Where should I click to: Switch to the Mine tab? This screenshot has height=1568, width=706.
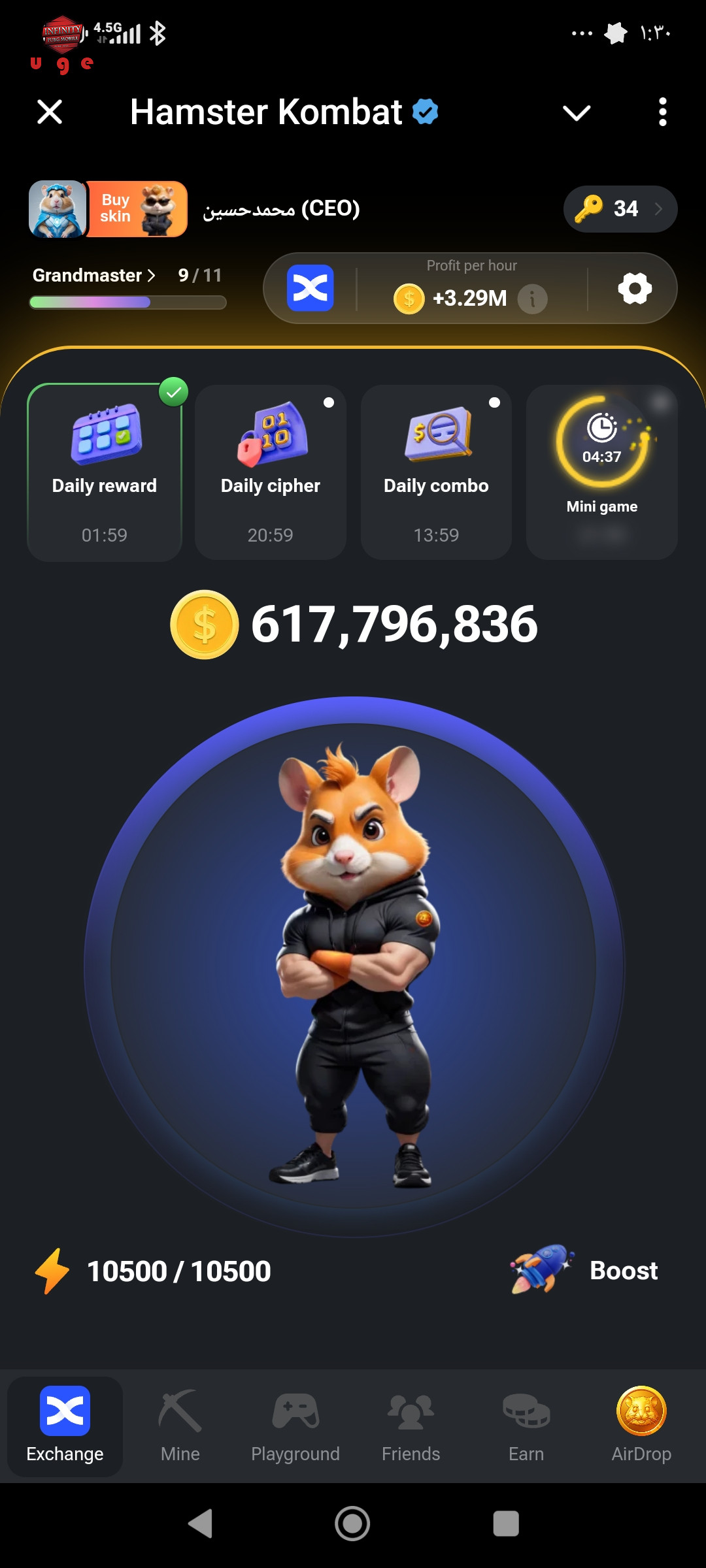180,1426
